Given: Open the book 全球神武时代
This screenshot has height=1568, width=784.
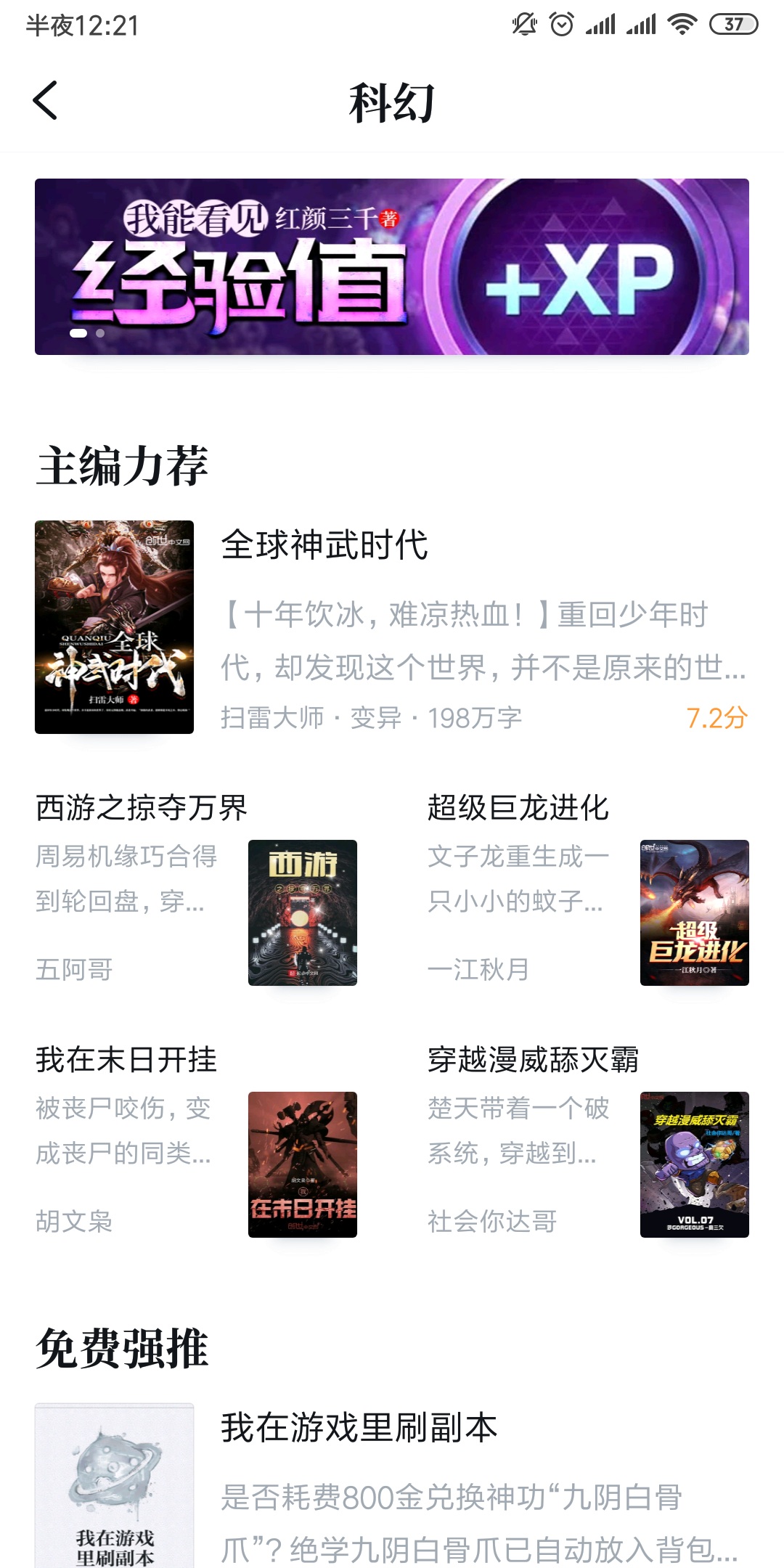Looking at the screenshot, I should (x=392, y=626).
